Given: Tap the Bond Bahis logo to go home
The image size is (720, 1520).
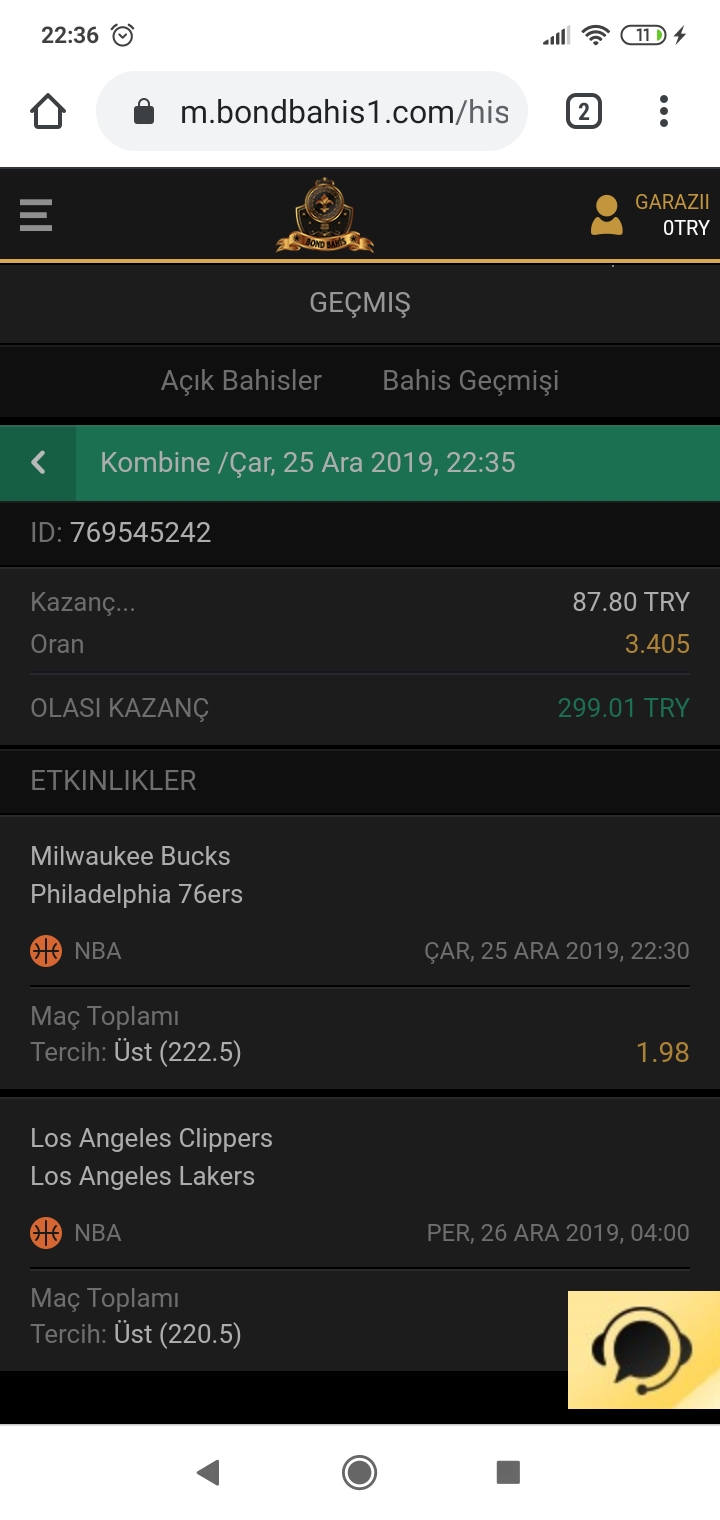Looking at the screenshot, I should [325, 214].
